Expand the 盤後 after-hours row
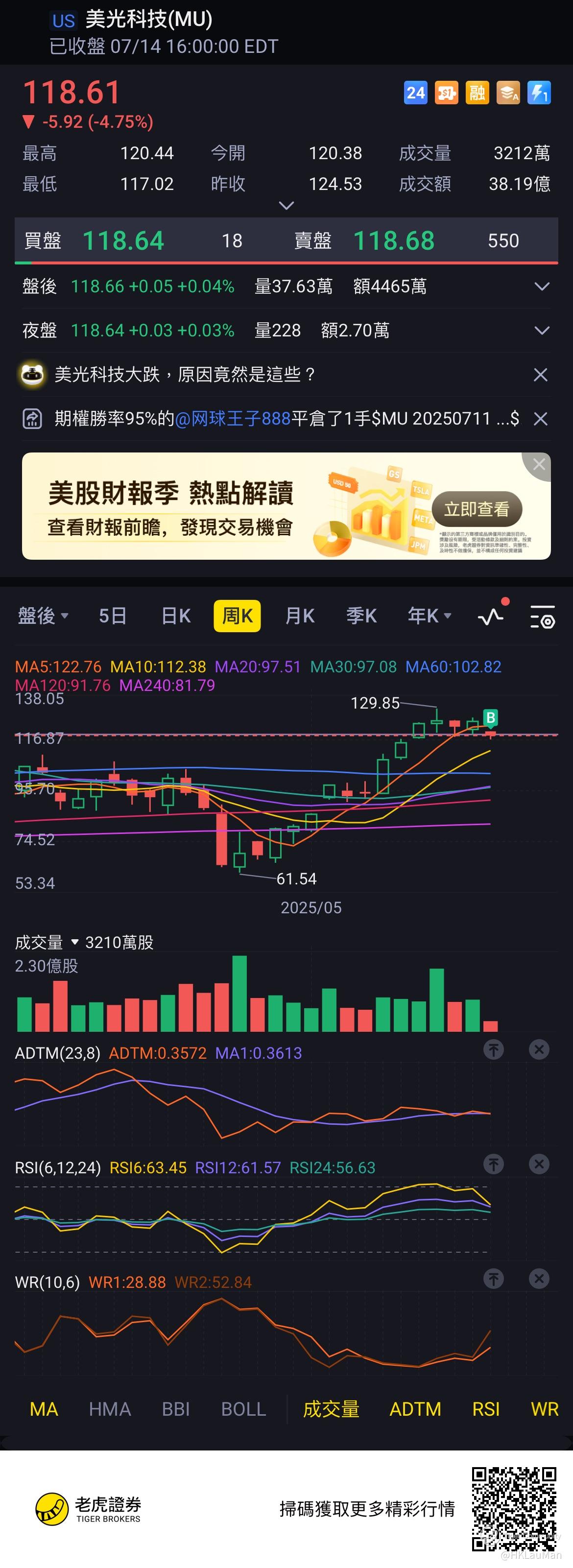Screen dimensions: 573x1568 (541, 286)
